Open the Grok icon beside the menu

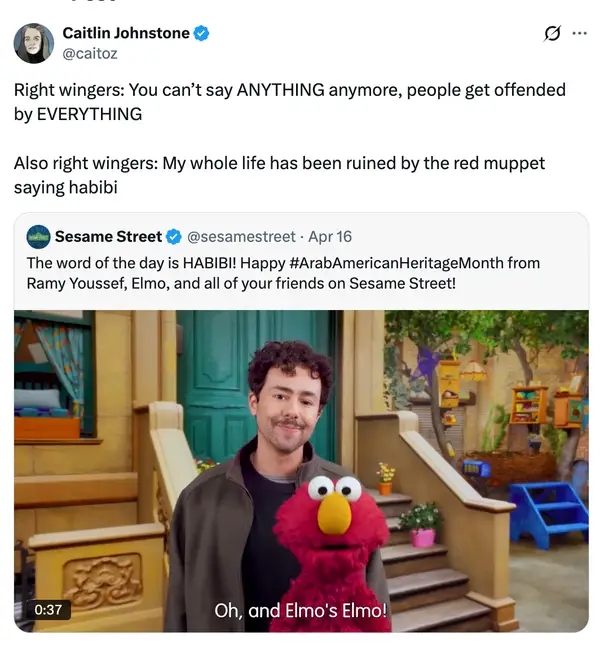tap(551, 33)
